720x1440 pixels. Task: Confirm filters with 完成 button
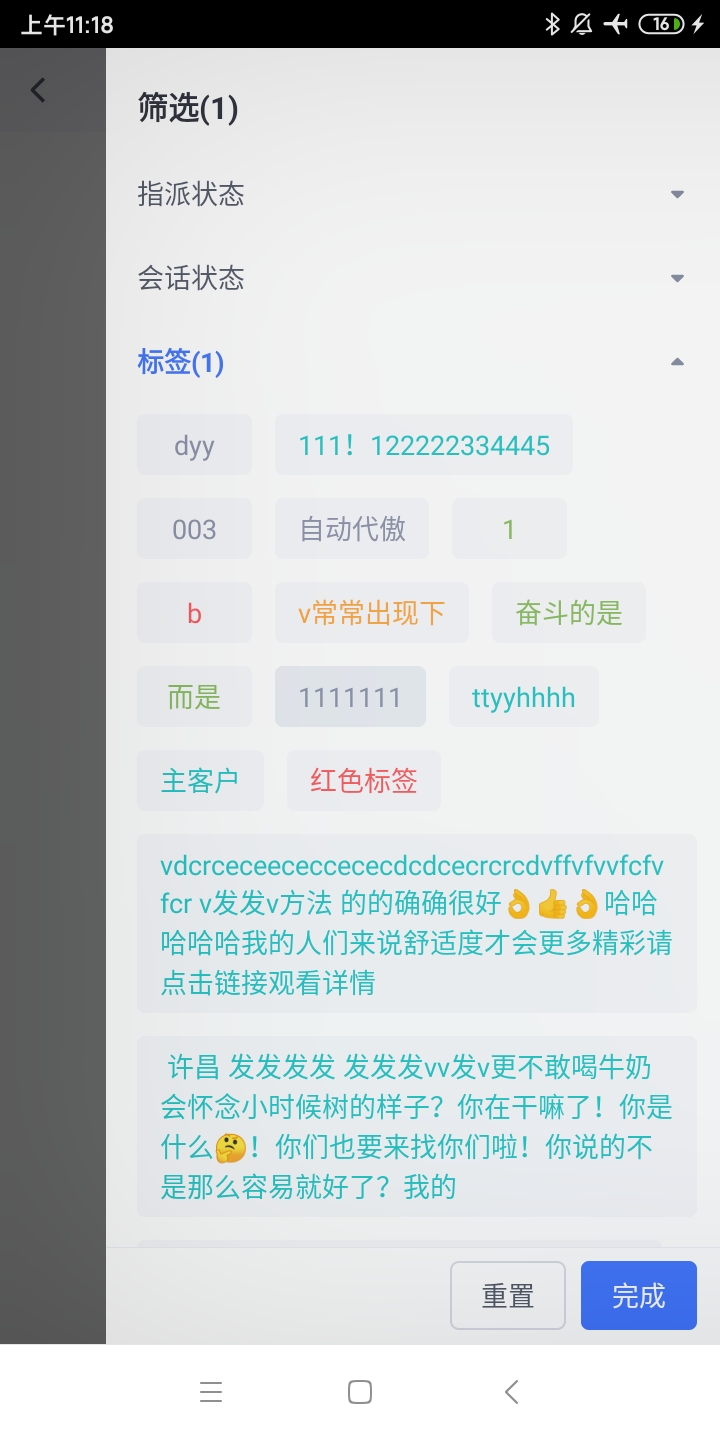click(x=638, y=1296)
